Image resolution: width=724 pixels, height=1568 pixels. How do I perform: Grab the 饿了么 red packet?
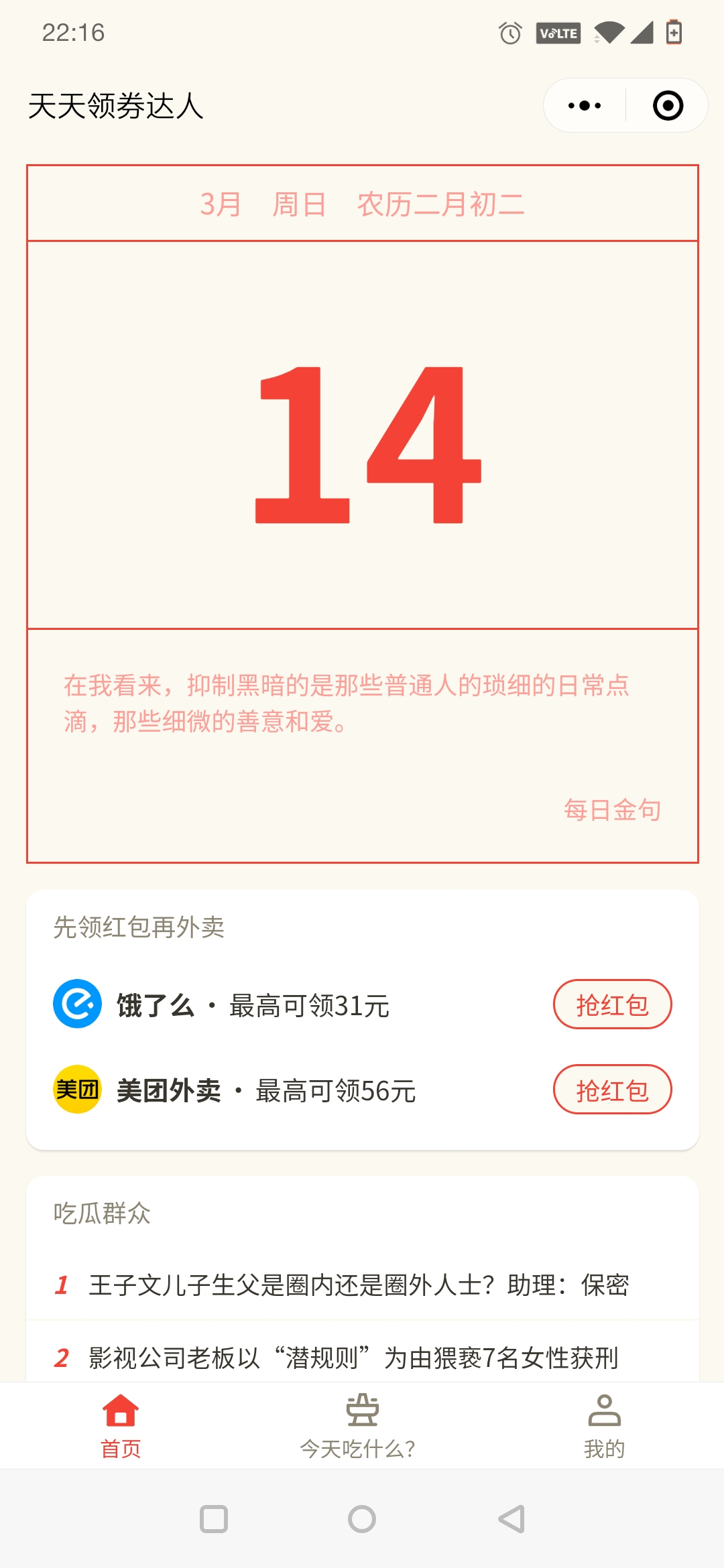pos(612,1004)
